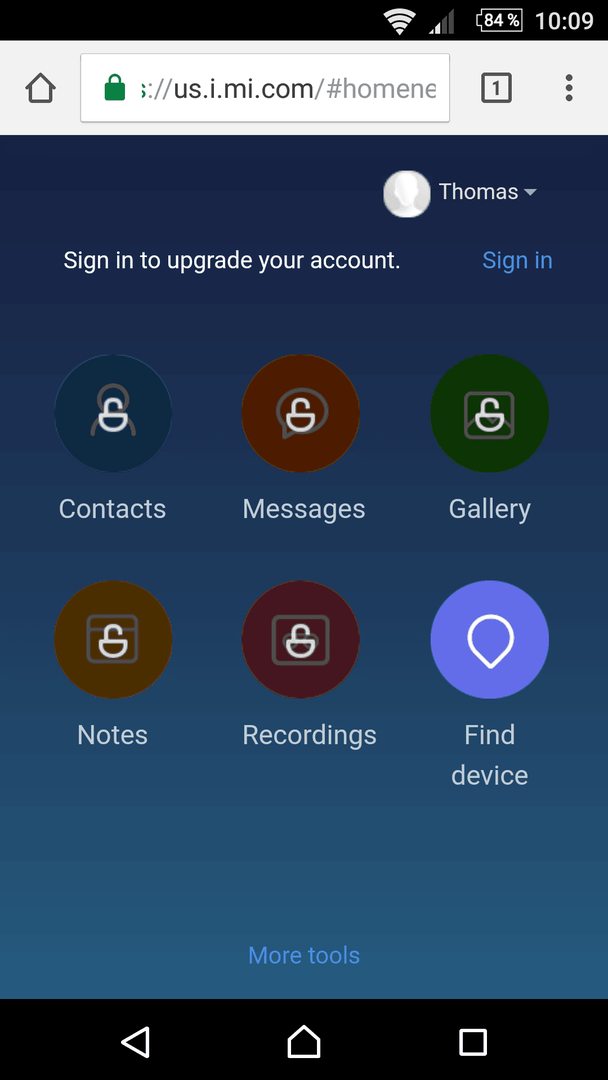
Task: Expand the Thomas account dropdown
Action: pyautogui.click(x=461, y=193)
